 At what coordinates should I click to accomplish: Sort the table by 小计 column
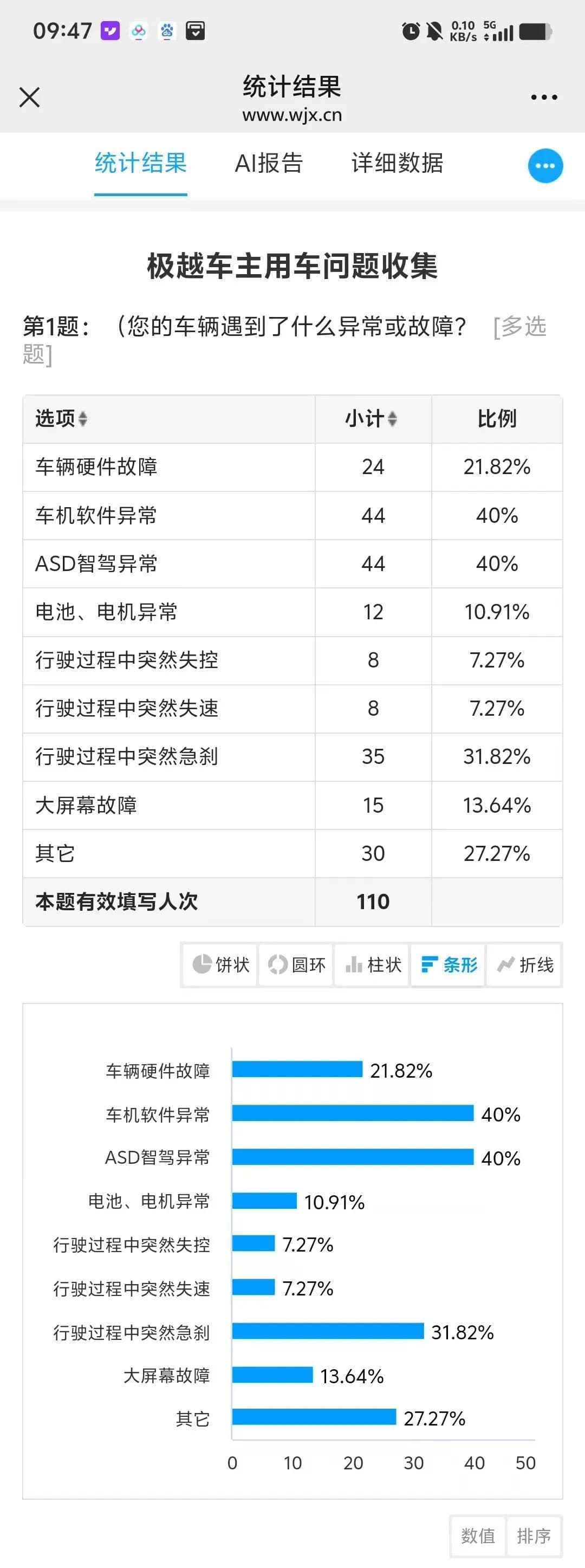point(392,419)
